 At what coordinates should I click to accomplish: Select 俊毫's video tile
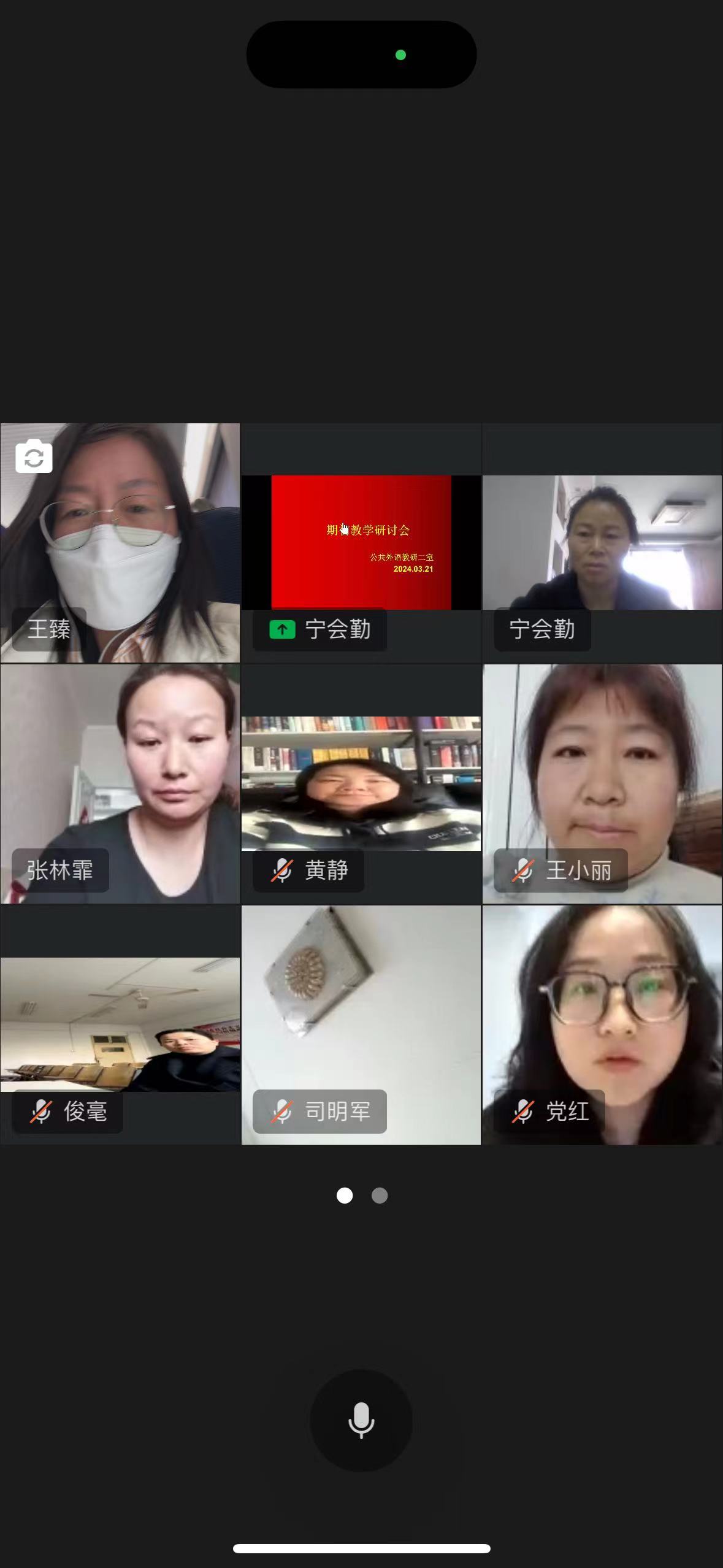(x=120, y=1024)
